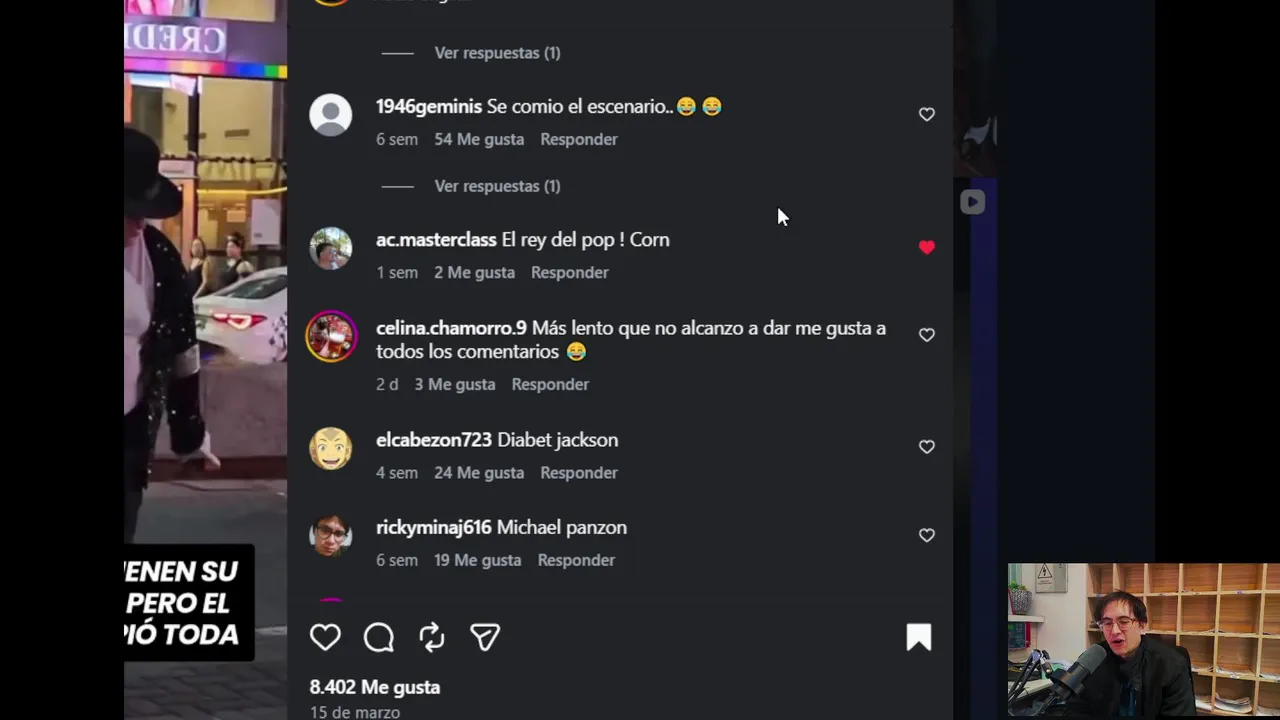This screenshot has height=720, width=1280.
Task: View the 8.402 Me gusta list
Action: (374, 687)
